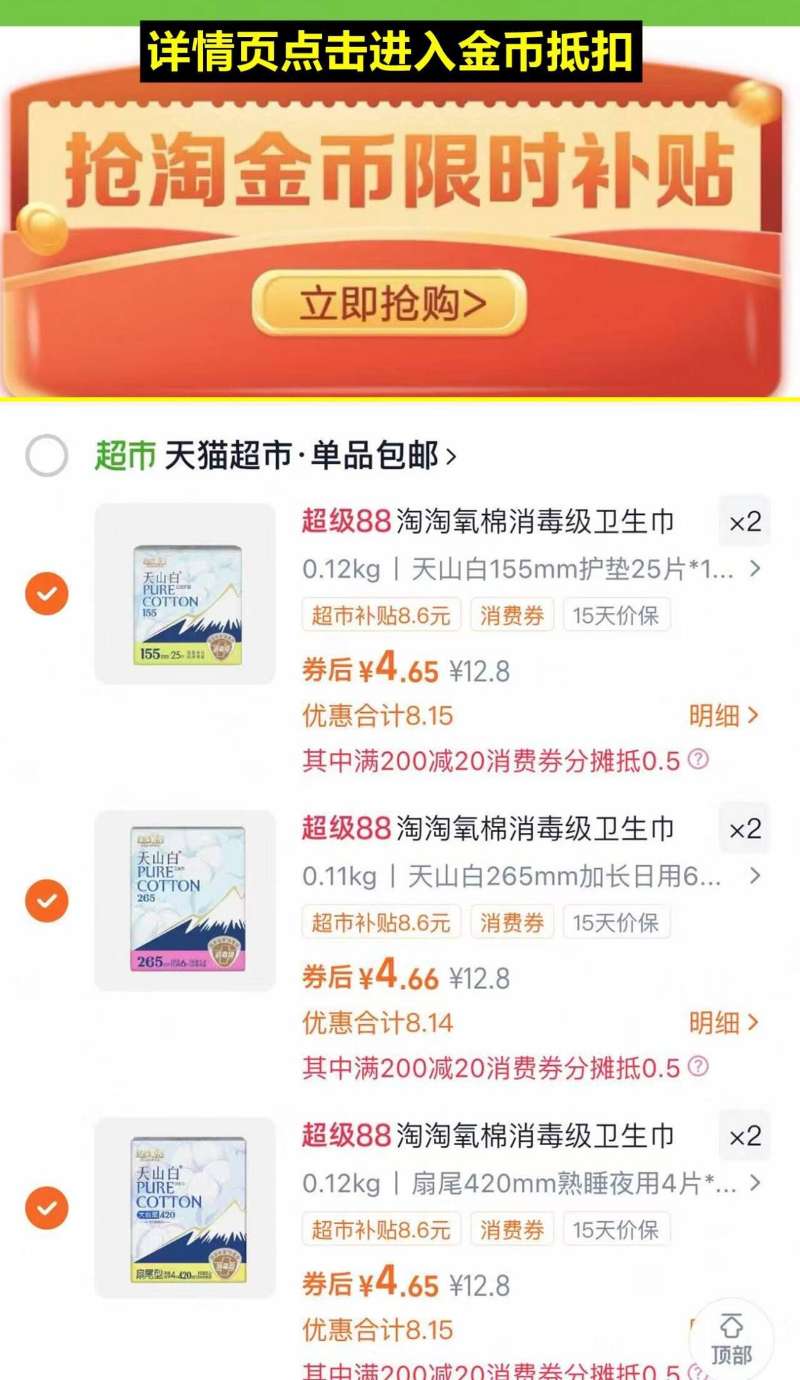Deselect the 155mm护垫 product checkmark

click(46, 592)
